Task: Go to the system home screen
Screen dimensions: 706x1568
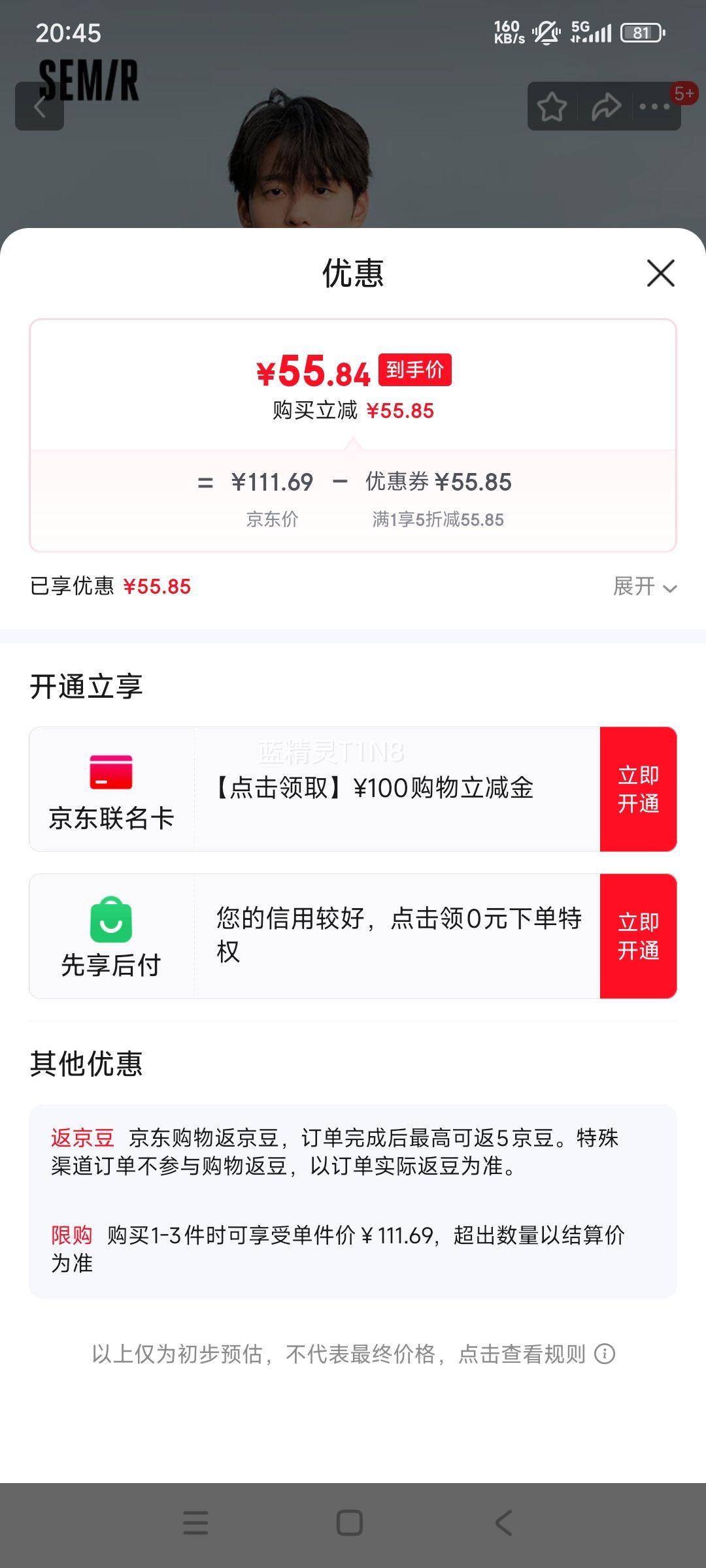Action: point(350,1522)
